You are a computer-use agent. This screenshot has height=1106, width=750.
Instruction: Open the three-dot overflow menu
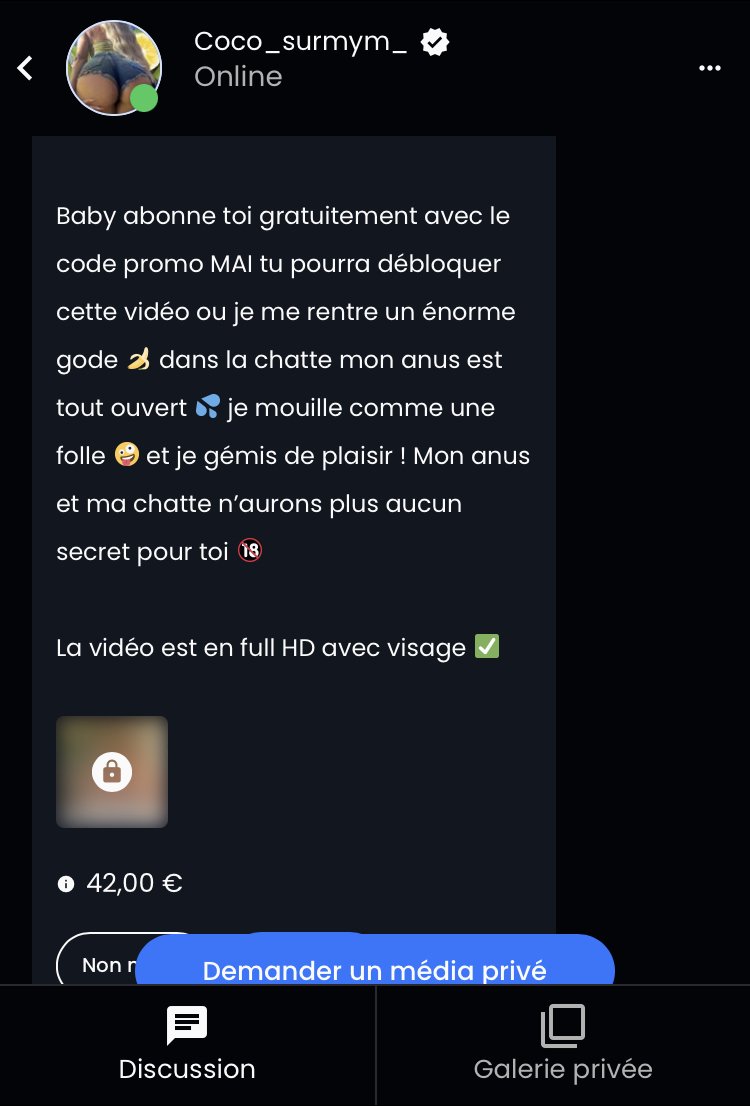click(x=710, y=68)
